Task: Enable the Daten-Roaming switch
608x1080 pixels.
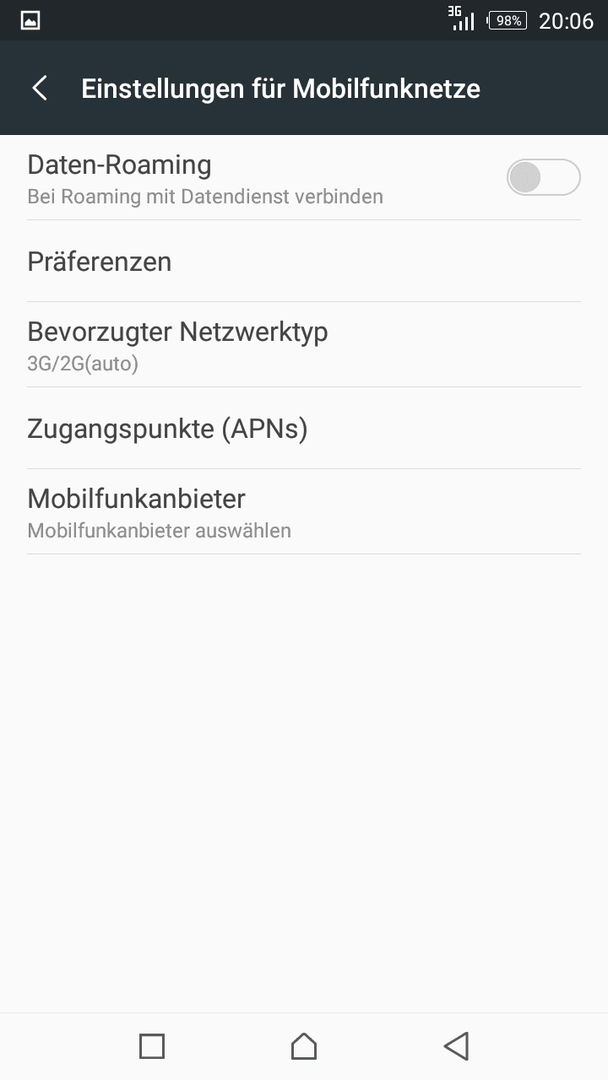Action: [543, 178]
